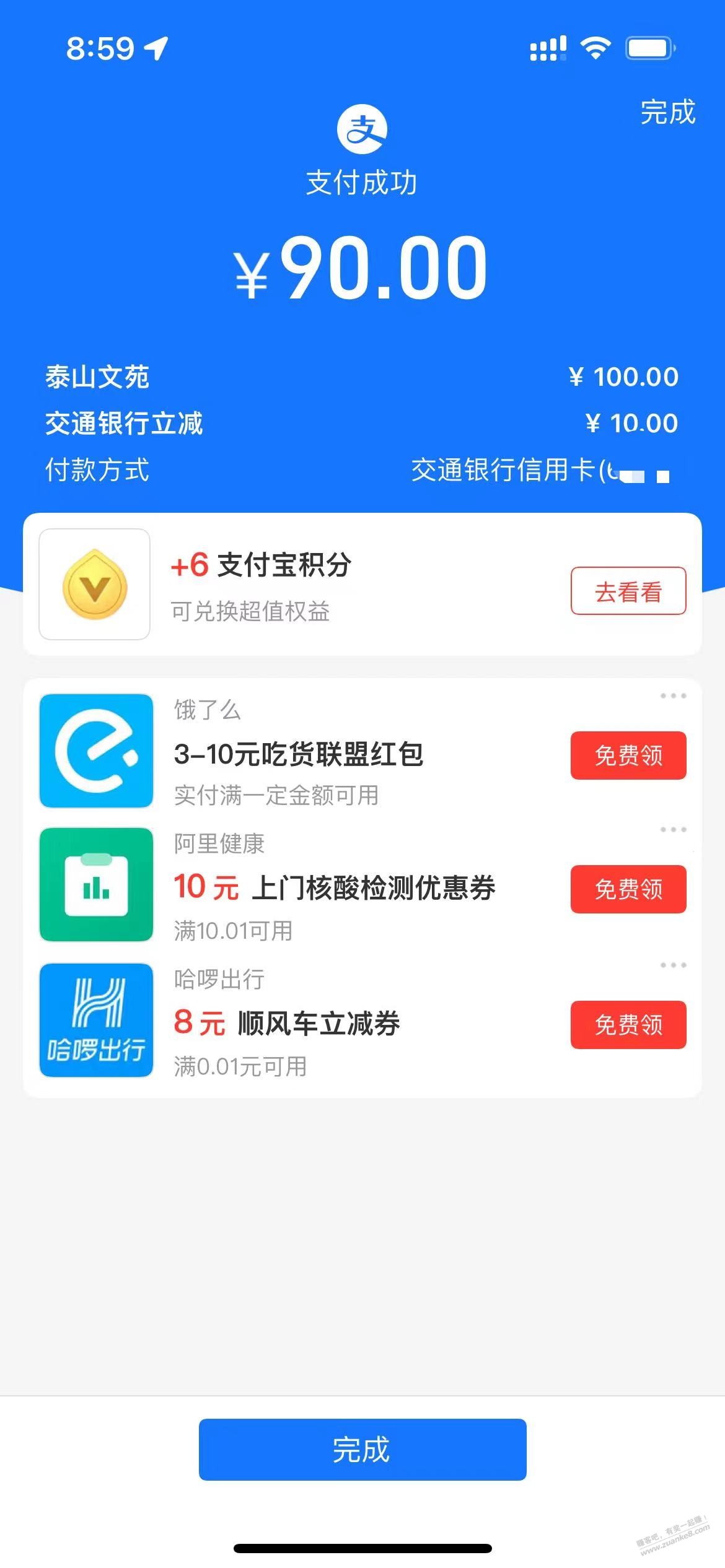Image resolution: width=725 pixels, height=1568 pixels.
Task: Open the three-dot menu on the 哈啰出行 offer
Action: click(673, 965)
